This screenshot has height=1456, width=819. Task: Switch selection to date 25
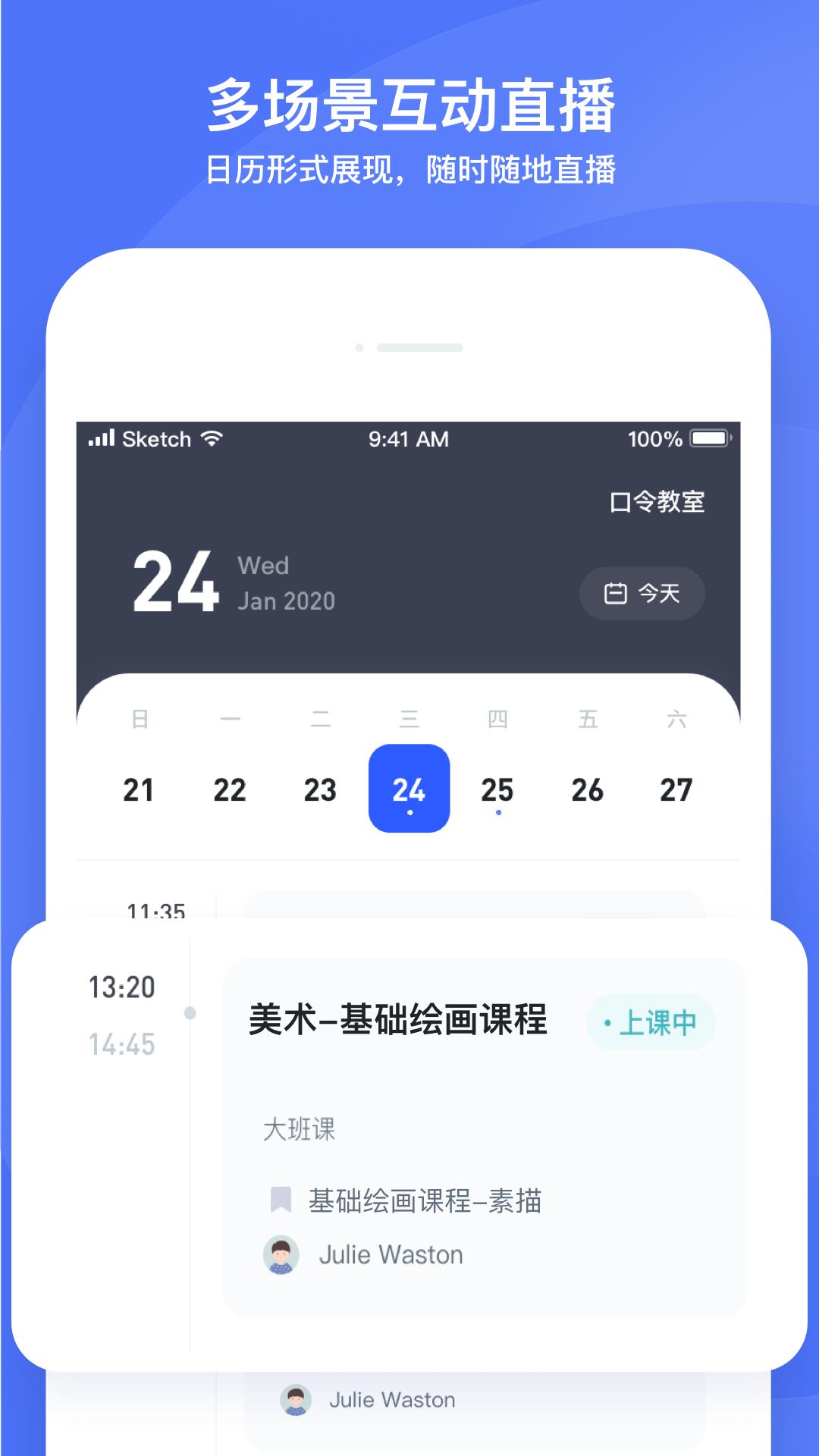(x=498, y=790)
